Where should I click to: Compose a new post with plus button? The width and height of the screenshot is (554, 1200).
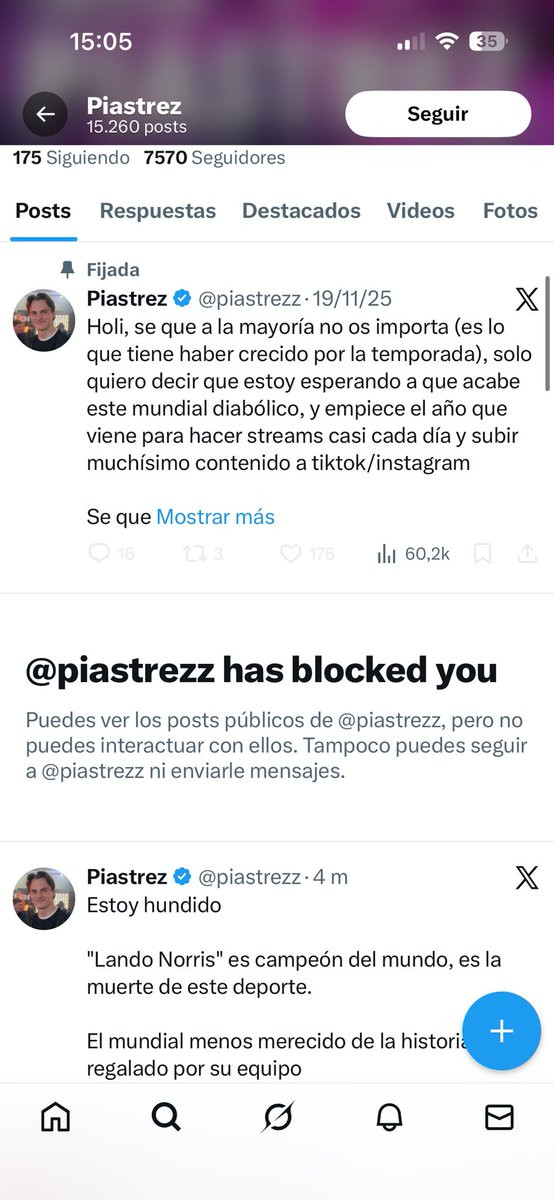pos(501,1031)
